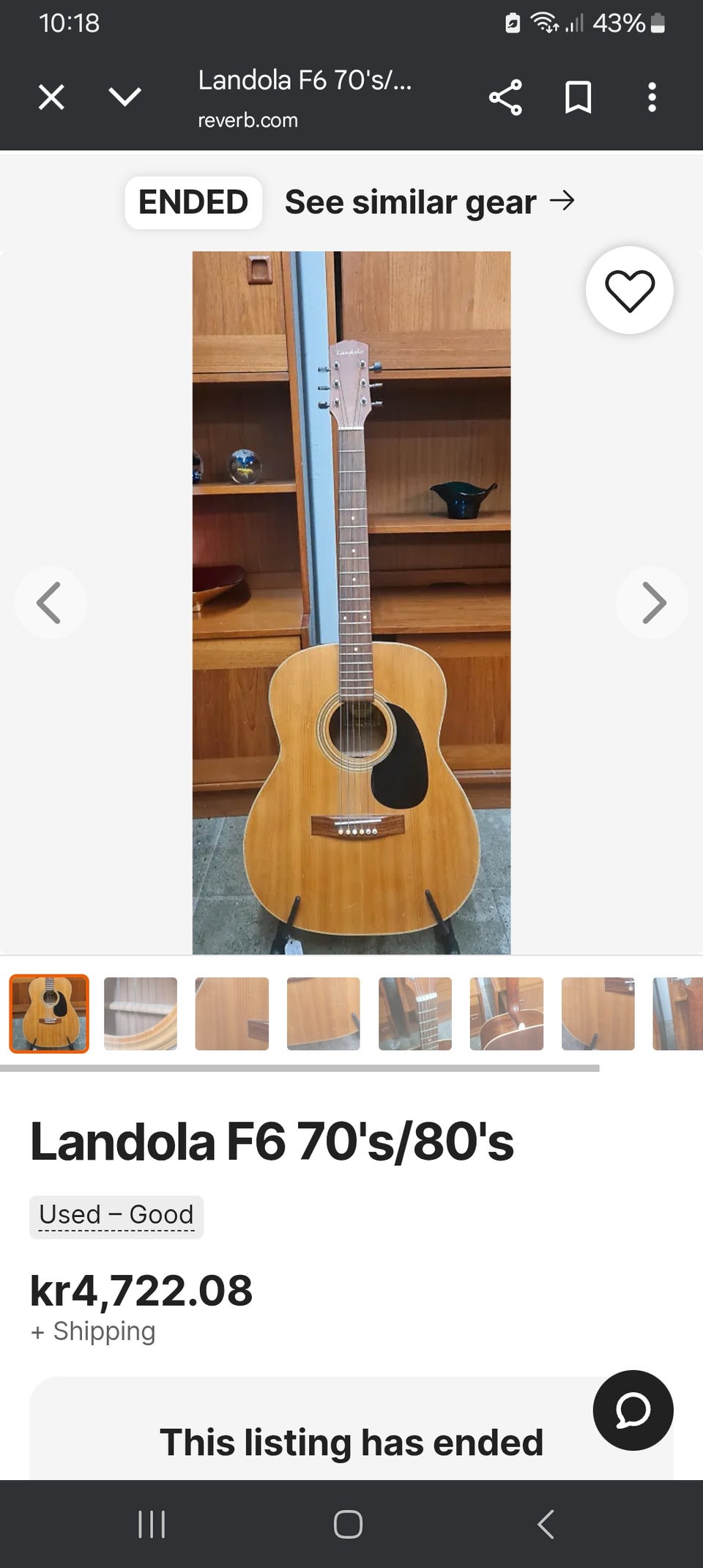Share this Reverb listing
Image resolution: width=703 pixels, height=1568 pixels.
(505, 97)
